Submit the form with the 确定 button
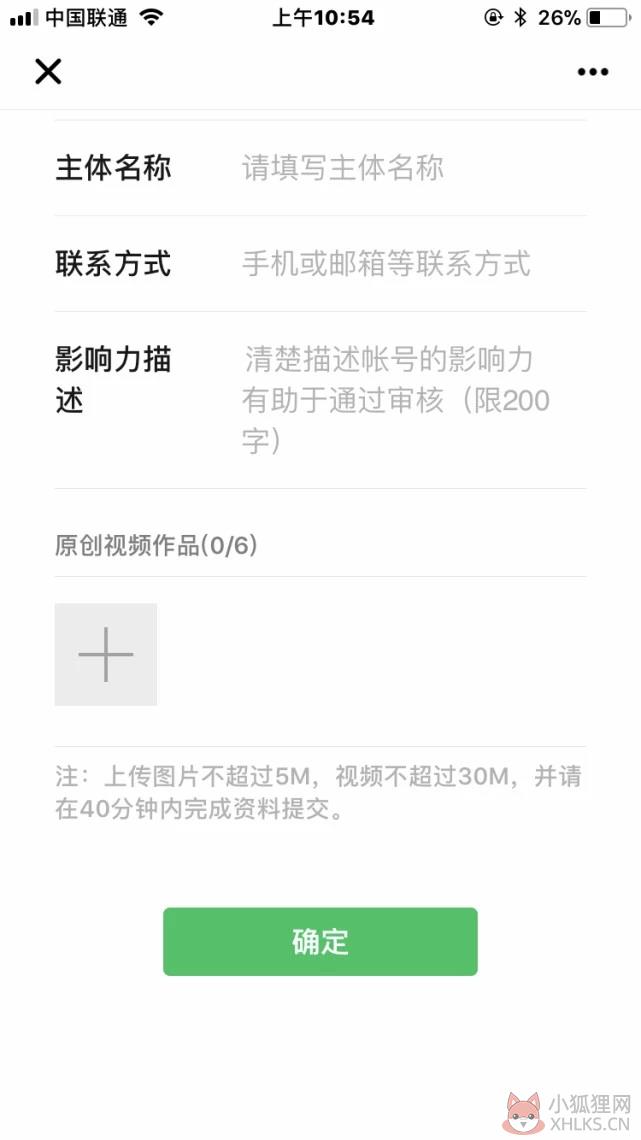Screen dimensions: 641x1140 coord(320,942)
